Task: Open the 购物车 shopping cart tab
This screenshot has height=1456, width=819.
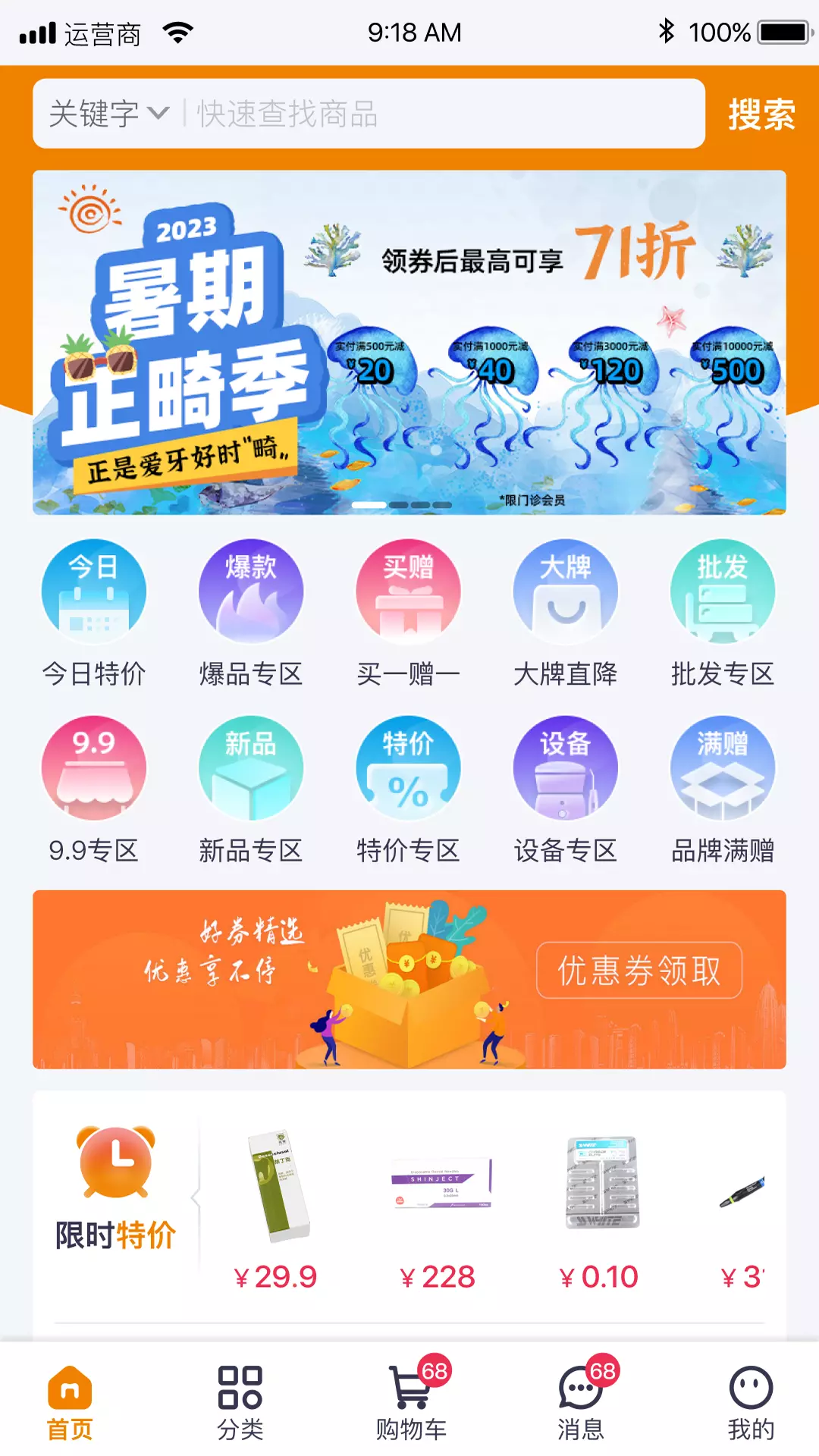Action: click(x=412, y=1403)
